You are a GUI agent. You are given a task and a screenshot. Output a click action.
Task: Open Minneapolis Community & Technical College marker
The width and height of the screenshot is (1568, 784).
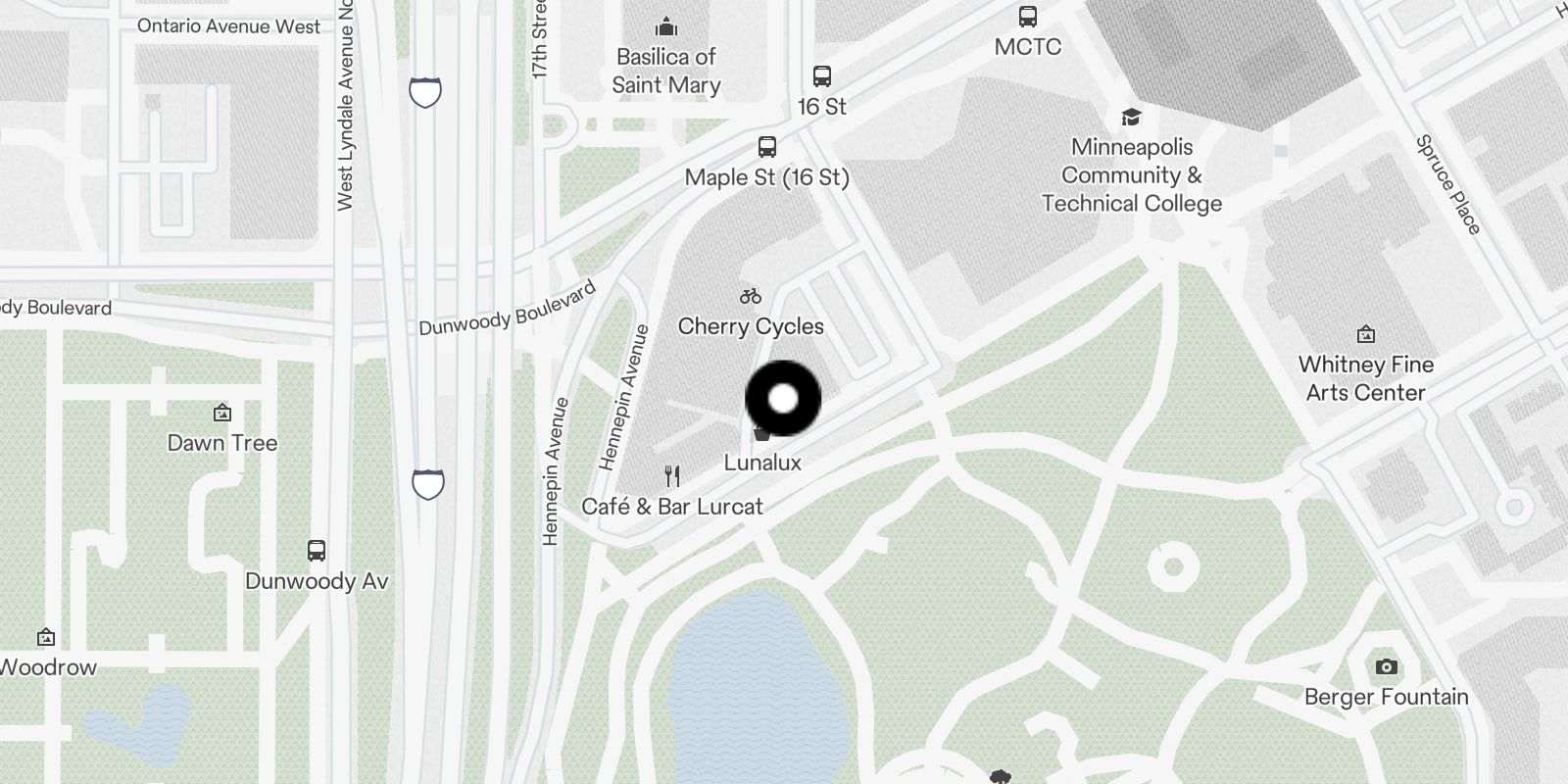click(1132, 118)
